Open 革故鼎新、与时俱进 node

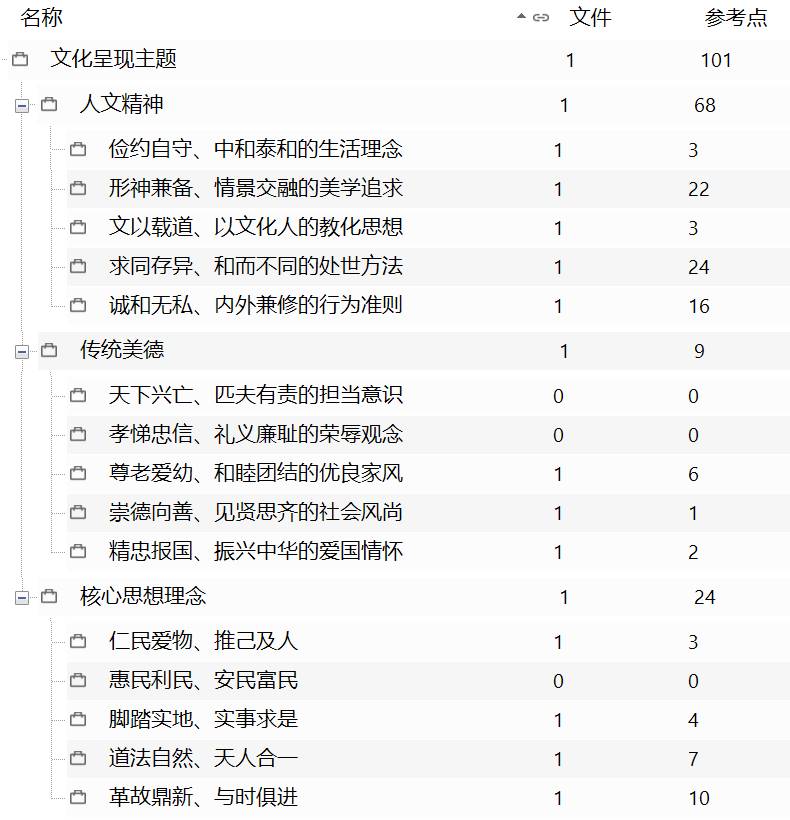[x=203, y=798]
